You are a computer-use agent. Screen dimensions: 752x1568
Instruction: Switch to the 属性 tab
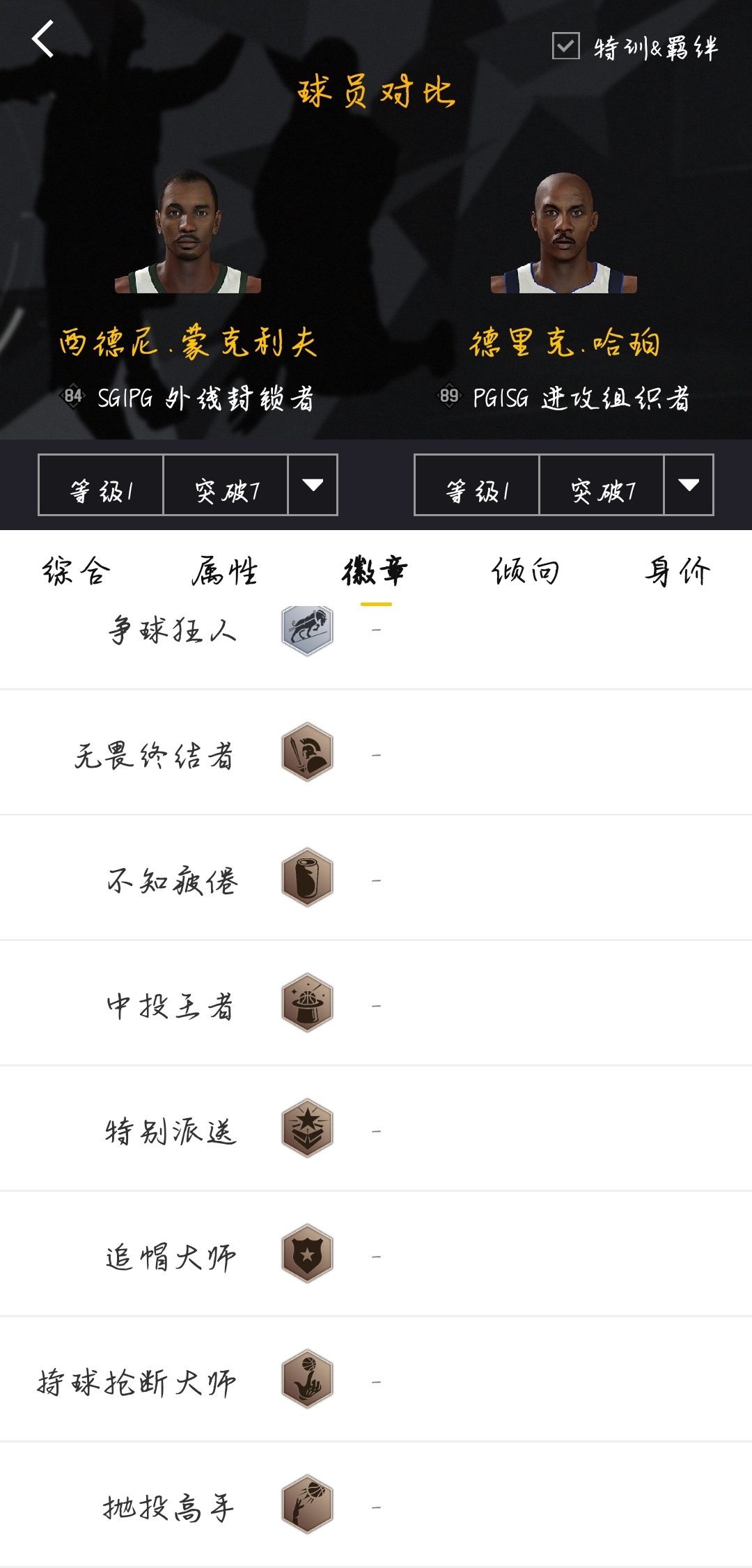pyautogui.click(x=225, y=571)
